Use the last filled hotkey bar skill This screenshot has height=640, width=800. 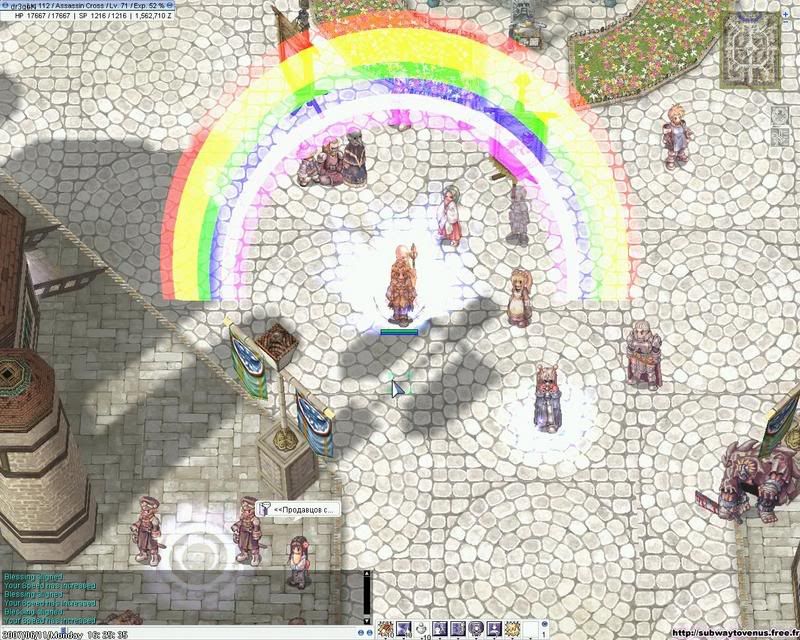(x=511, y=628)
